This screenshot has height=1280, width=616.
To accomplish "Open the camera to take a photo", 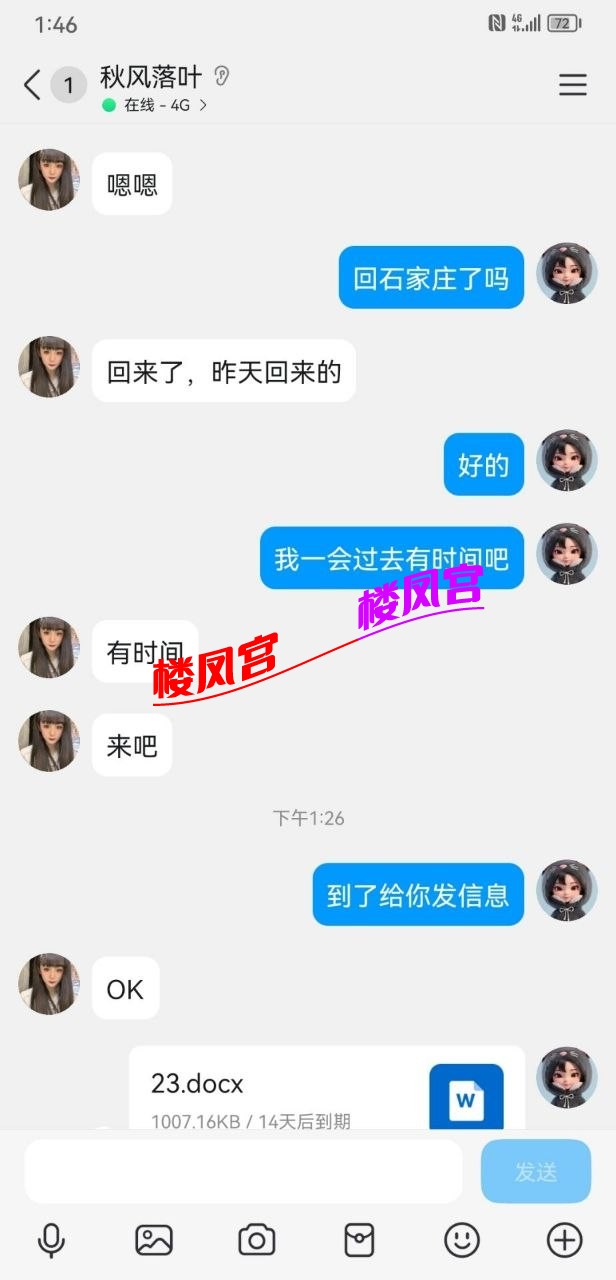I will (257, 1240).
